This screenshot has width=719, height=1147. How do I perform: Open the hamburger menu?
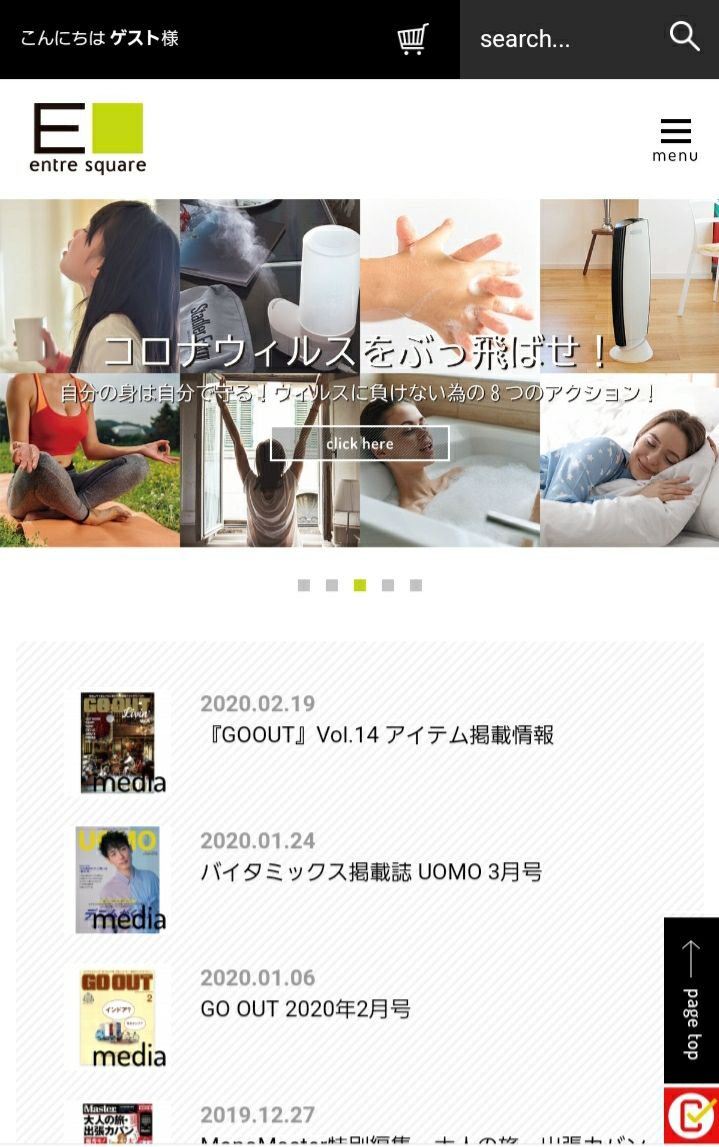pos(675,139)
